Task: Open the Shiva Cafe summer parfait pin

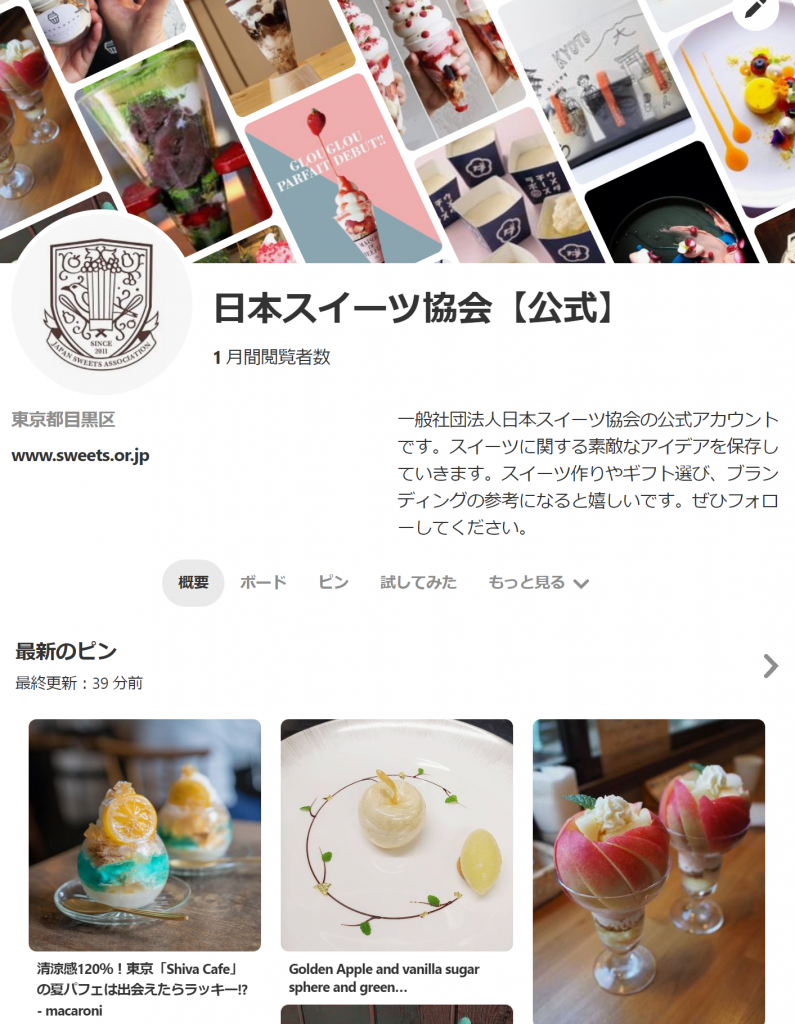Action: (x=145, y=835)
